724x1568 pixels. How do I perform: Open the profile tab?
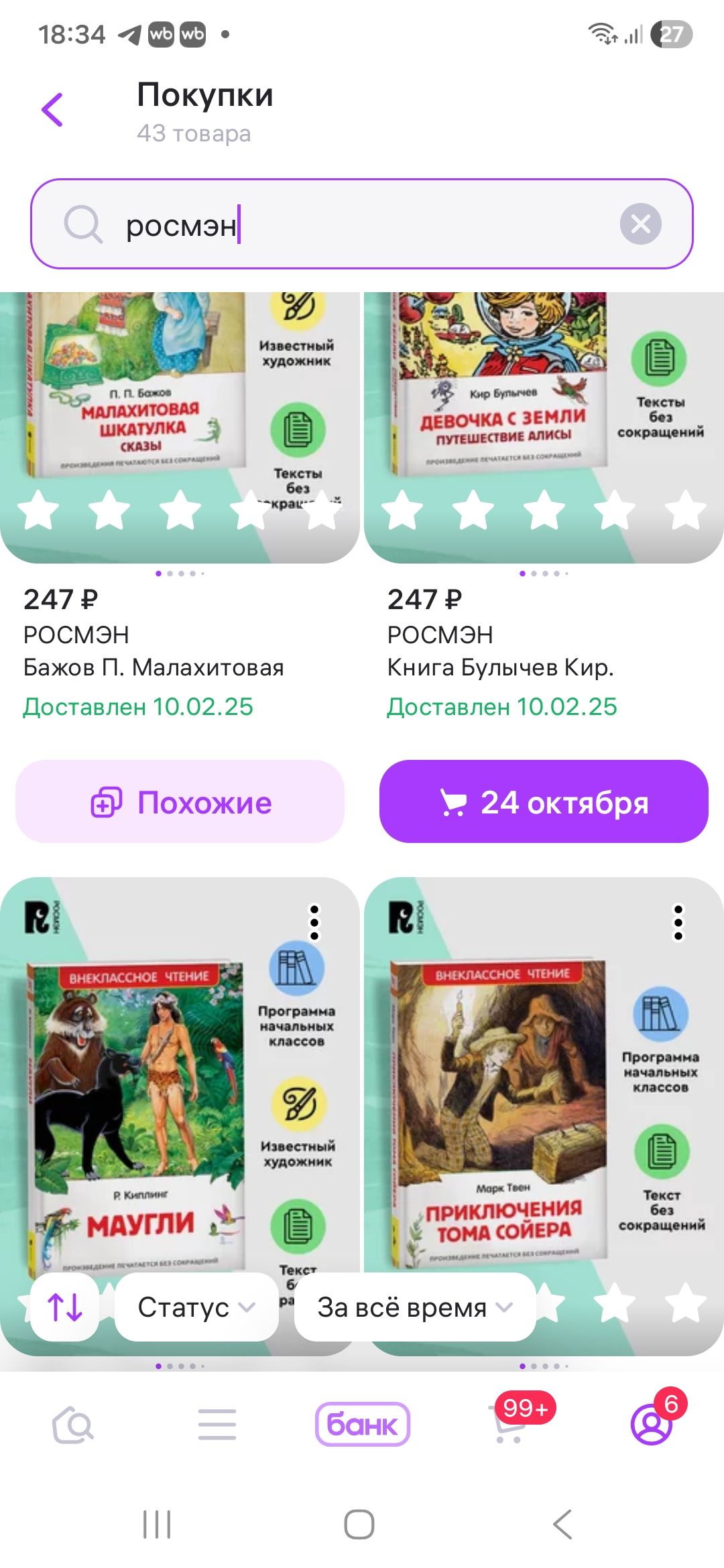[650, 1425]
